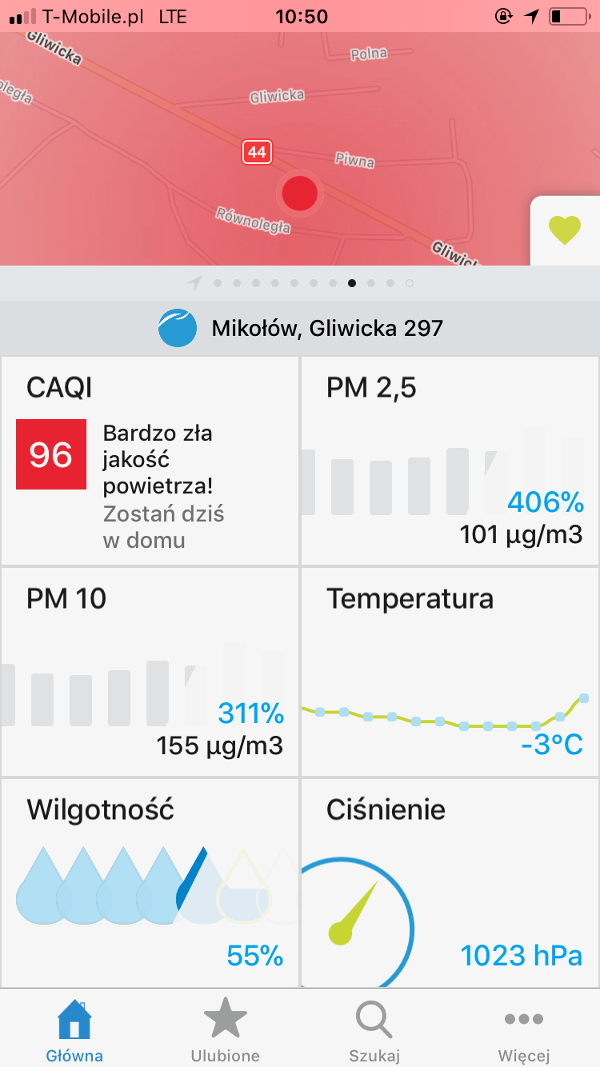Show the Temperatura chart card

450,672
